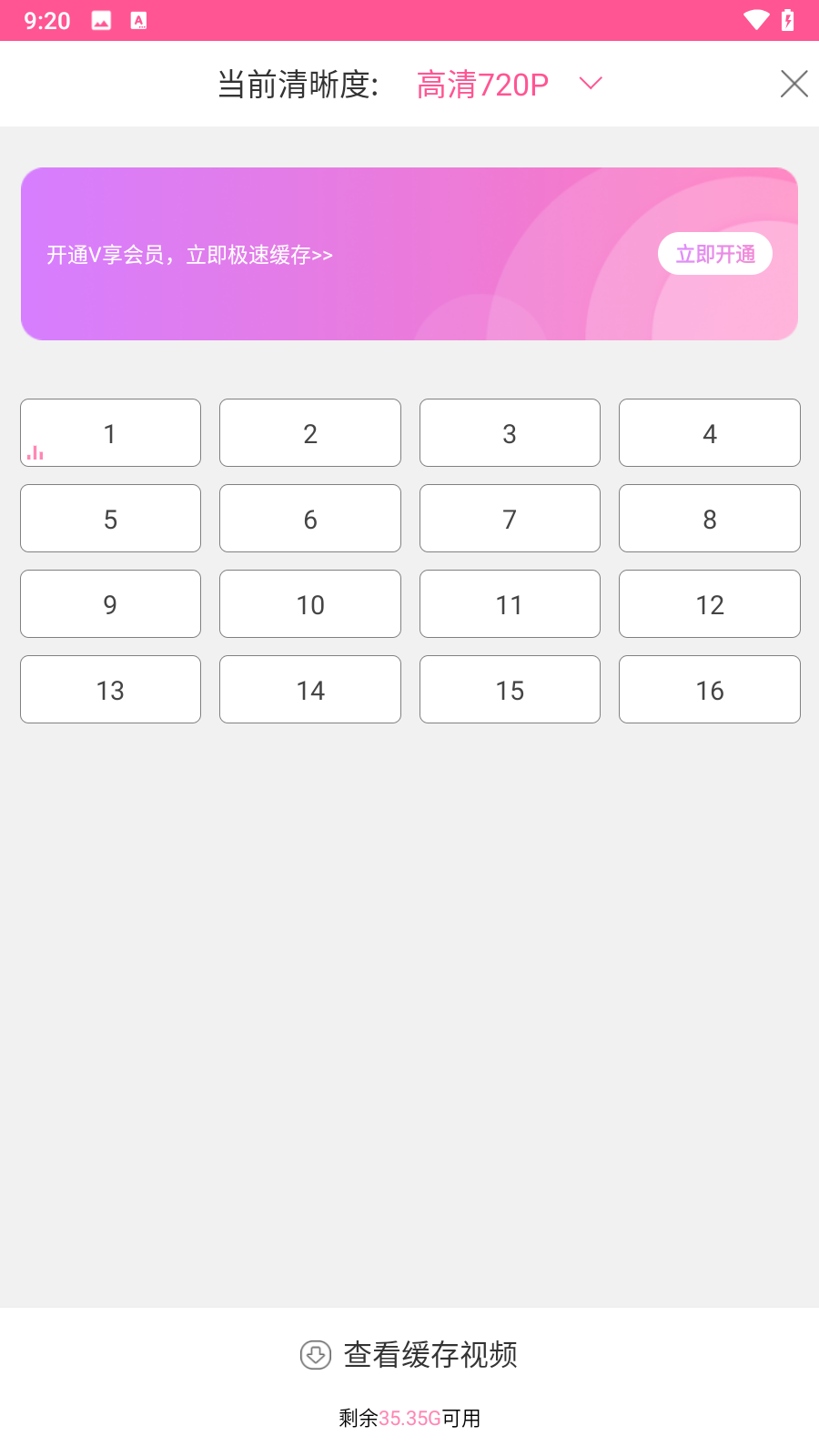
Task: Download episode 14
Action: [310, 690]
